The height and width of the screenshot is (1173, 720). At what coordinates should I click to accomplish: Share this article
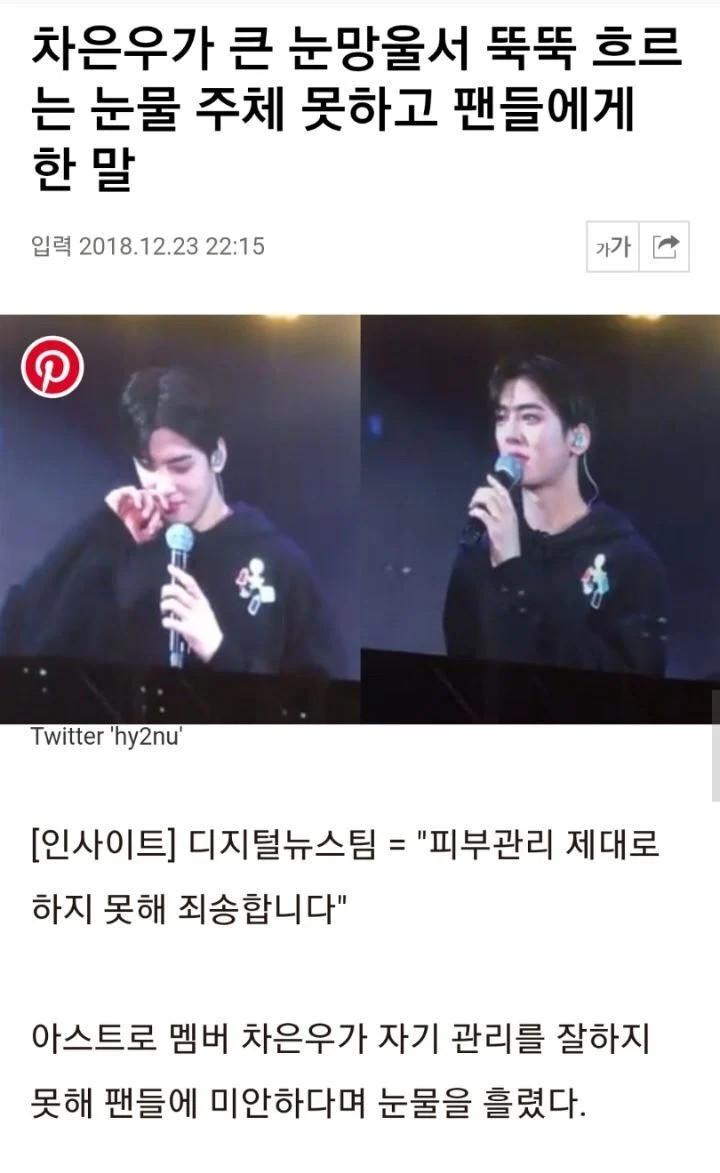click(665, 246)
